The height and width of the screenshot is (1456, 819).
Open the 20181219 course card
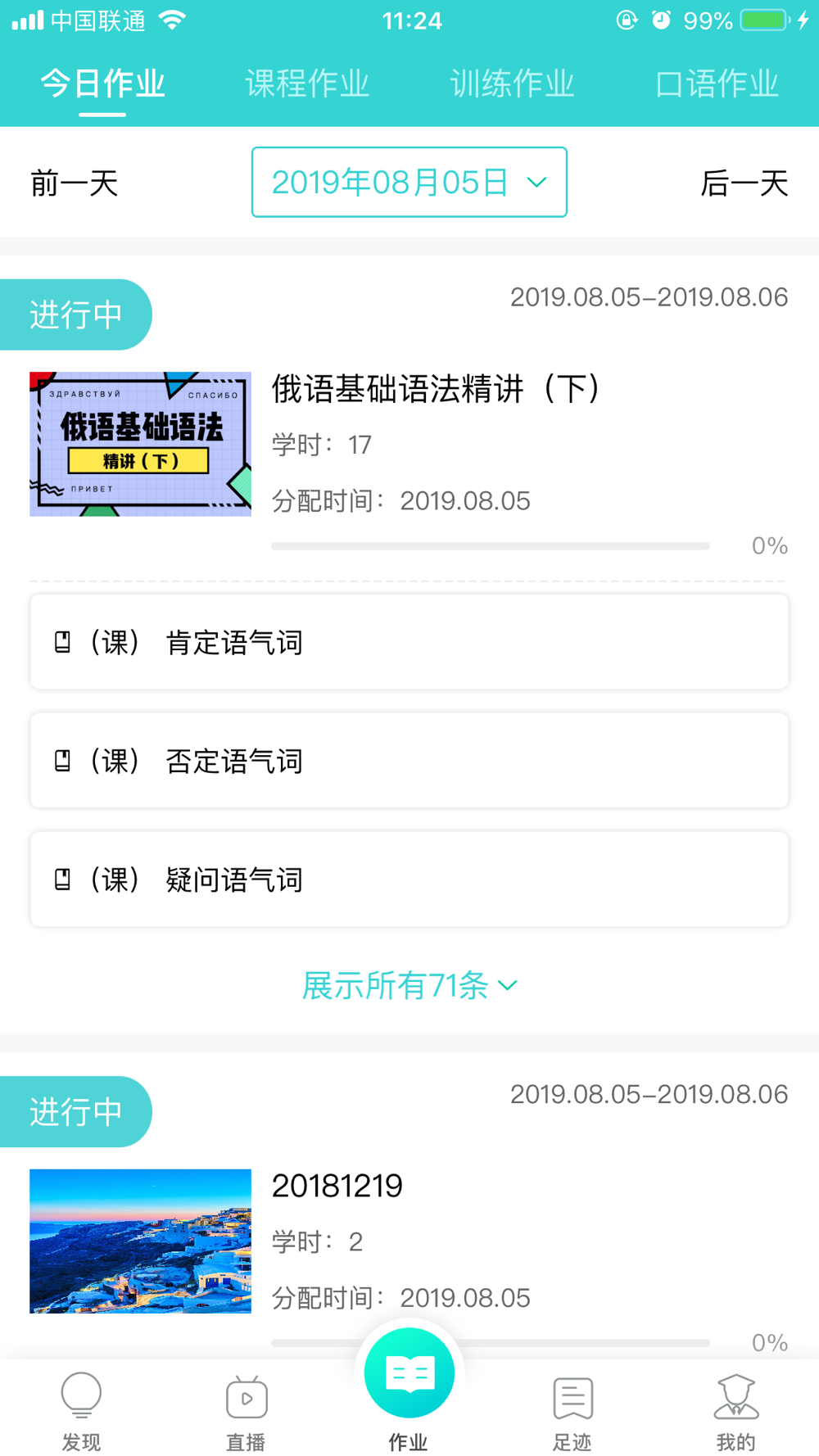click(x=337, y=1186)
